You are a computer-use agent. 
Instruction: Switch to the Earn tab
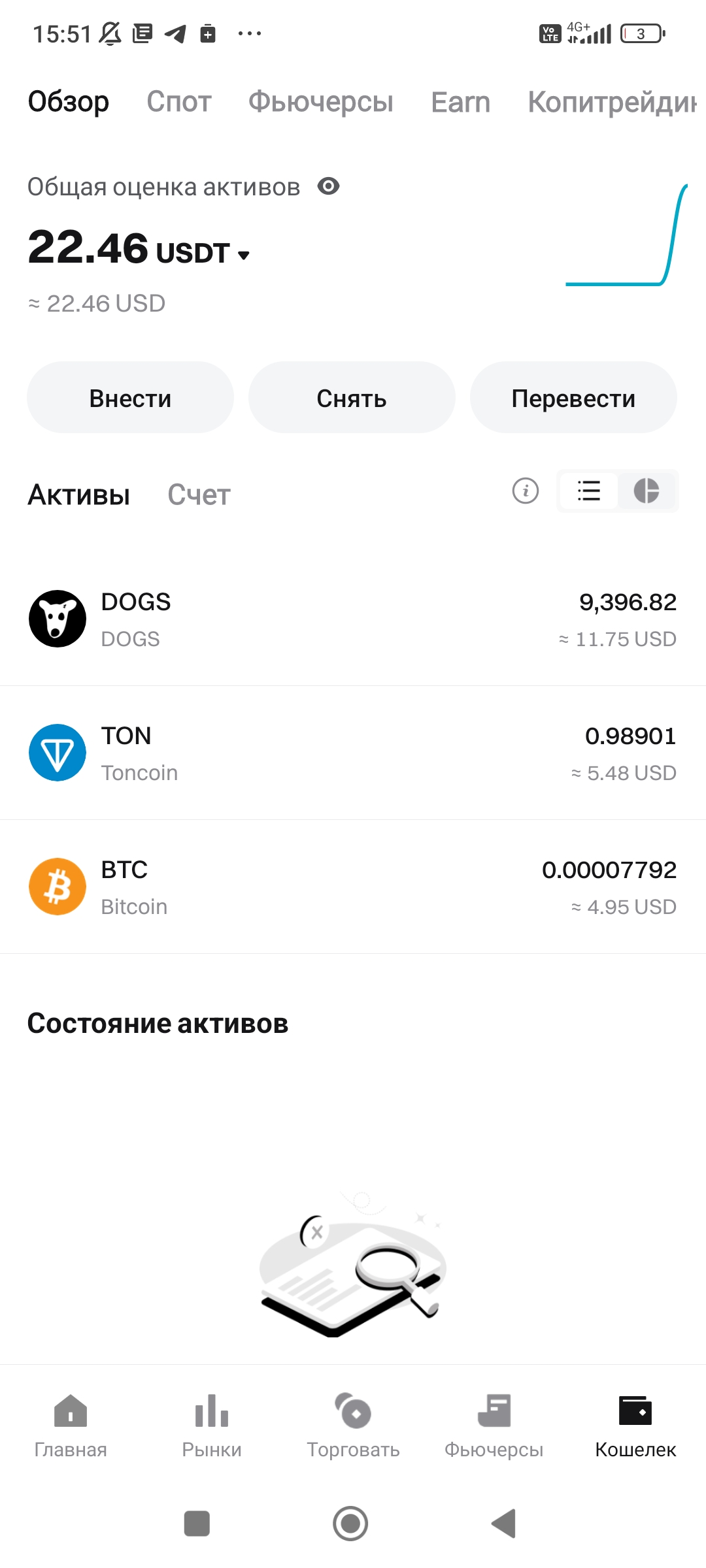point(460,102)
